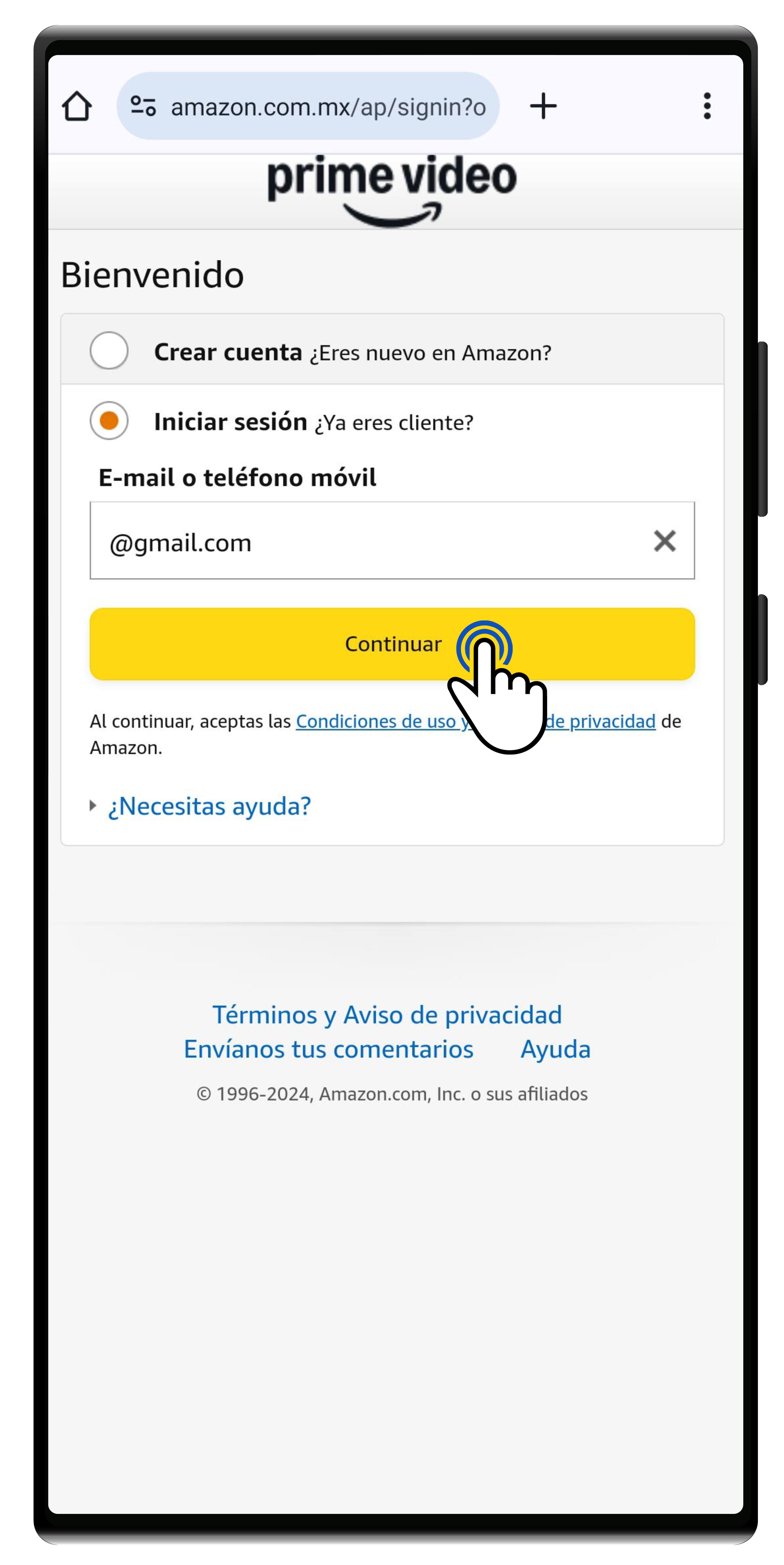Open the browser overflow menu
Screen dimensions: 784x1565
pos(706,106)
